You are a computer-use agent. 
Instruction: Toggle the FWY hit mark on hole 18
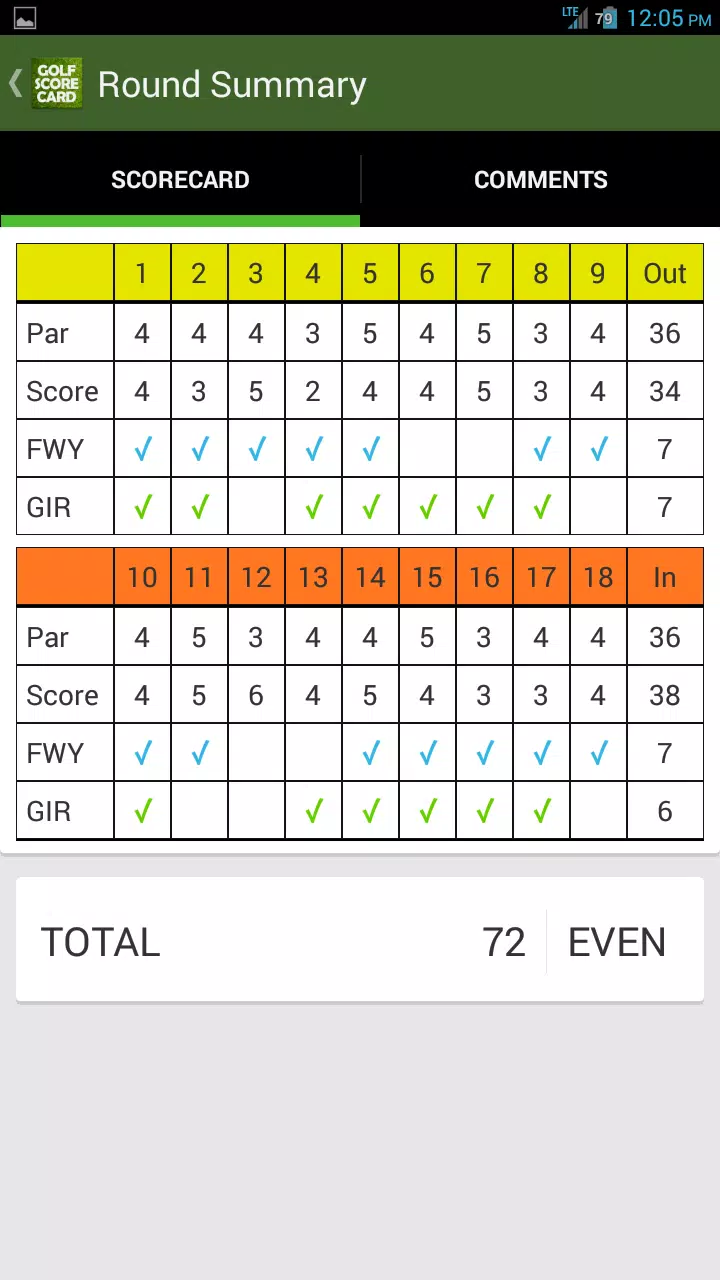(x=598, y=753)
